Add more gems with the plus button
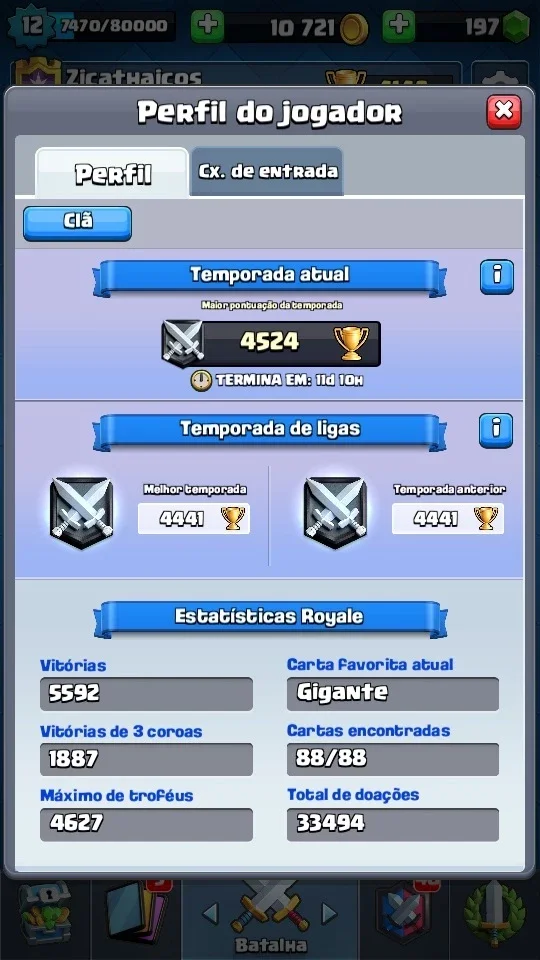 pos(399,26)
